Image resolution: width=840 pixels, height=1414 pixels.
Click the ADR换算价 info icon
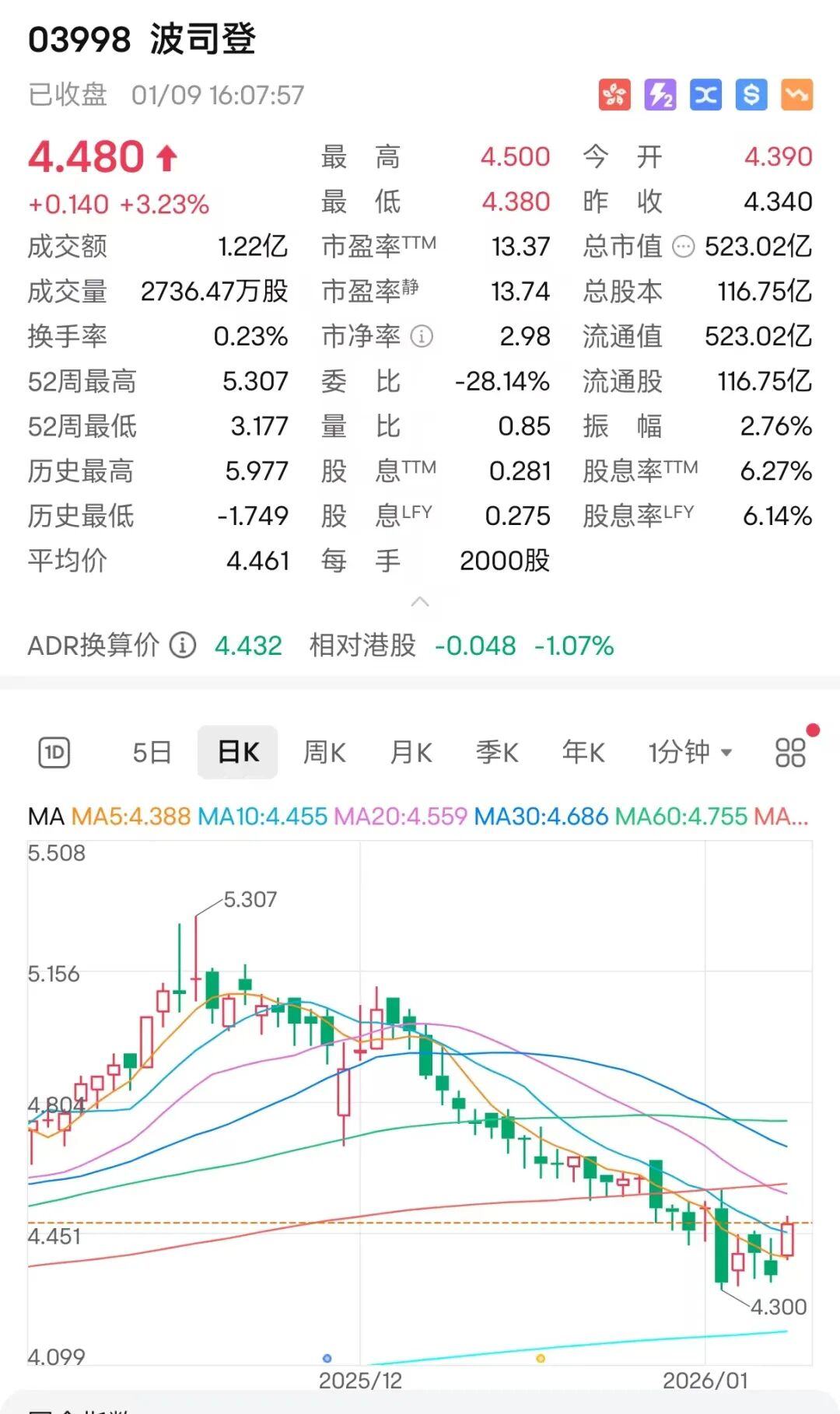(181, 646)
